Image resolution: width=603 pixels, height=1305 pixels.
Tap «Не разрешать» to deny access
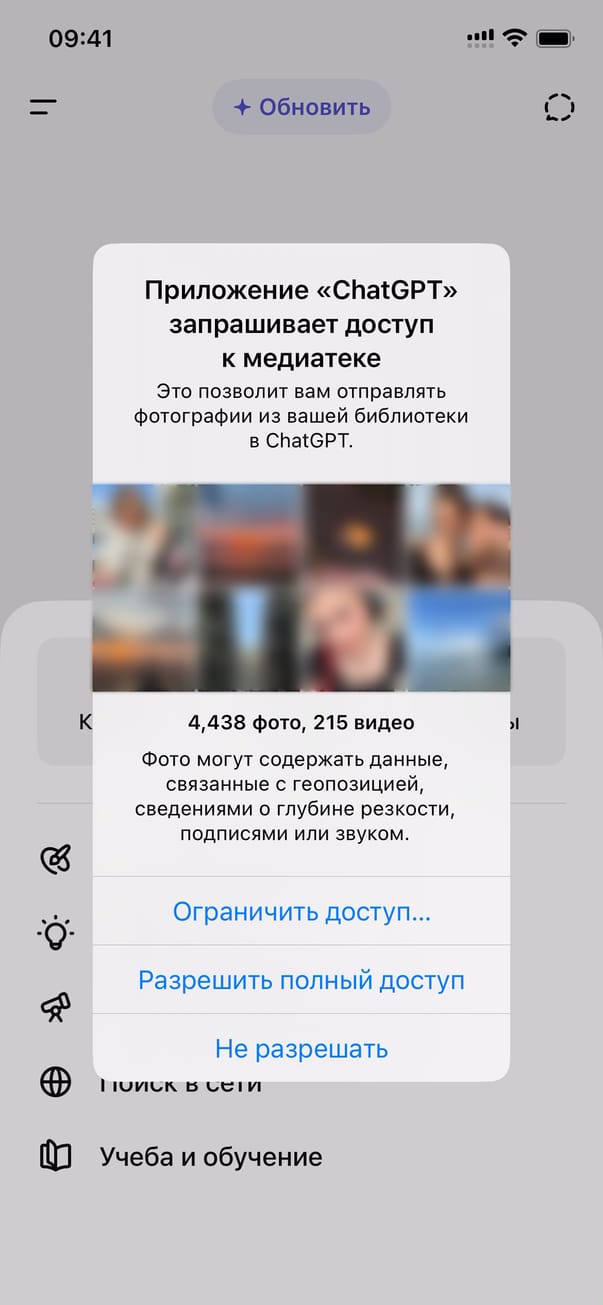click(x=301, y=1049)
